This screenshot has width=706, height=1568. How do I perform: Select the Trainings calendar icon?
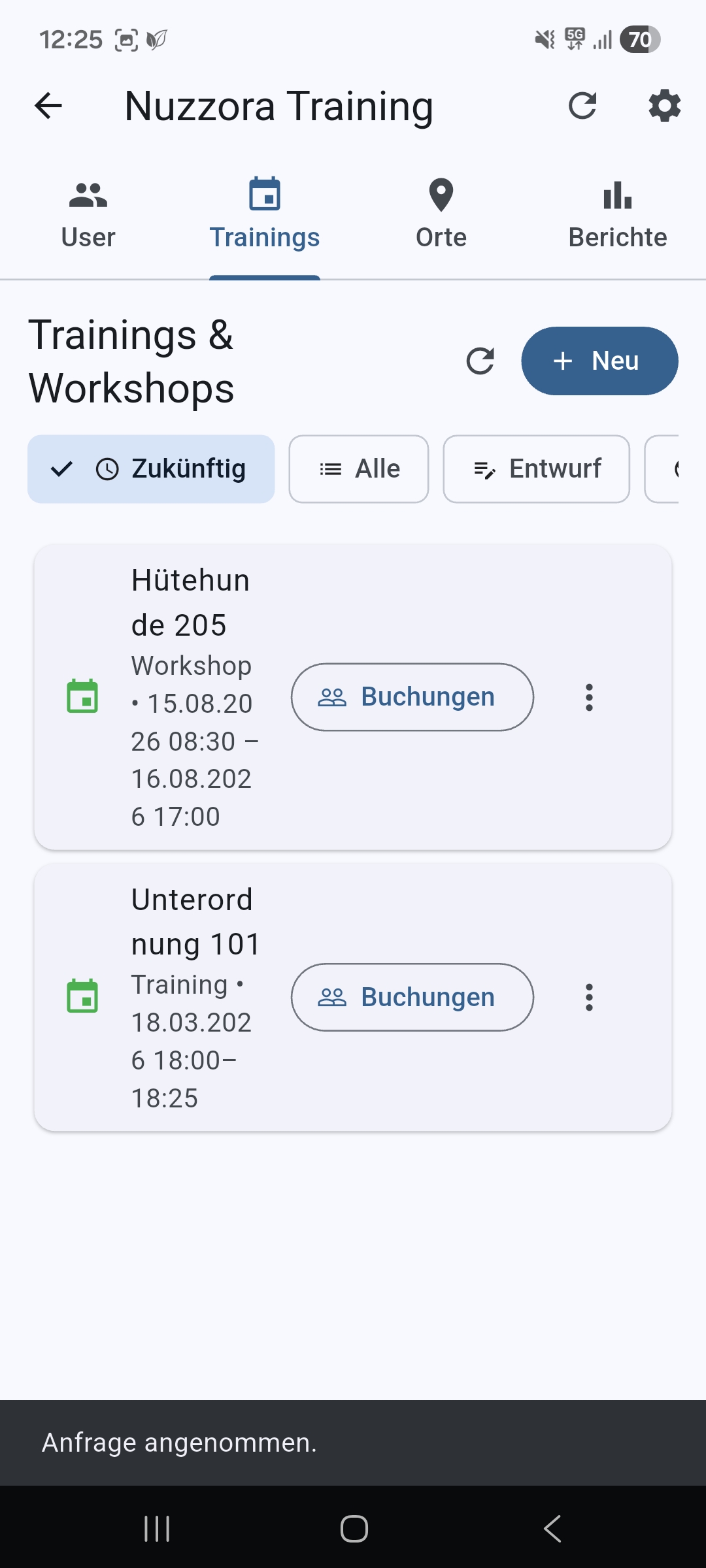264,195
